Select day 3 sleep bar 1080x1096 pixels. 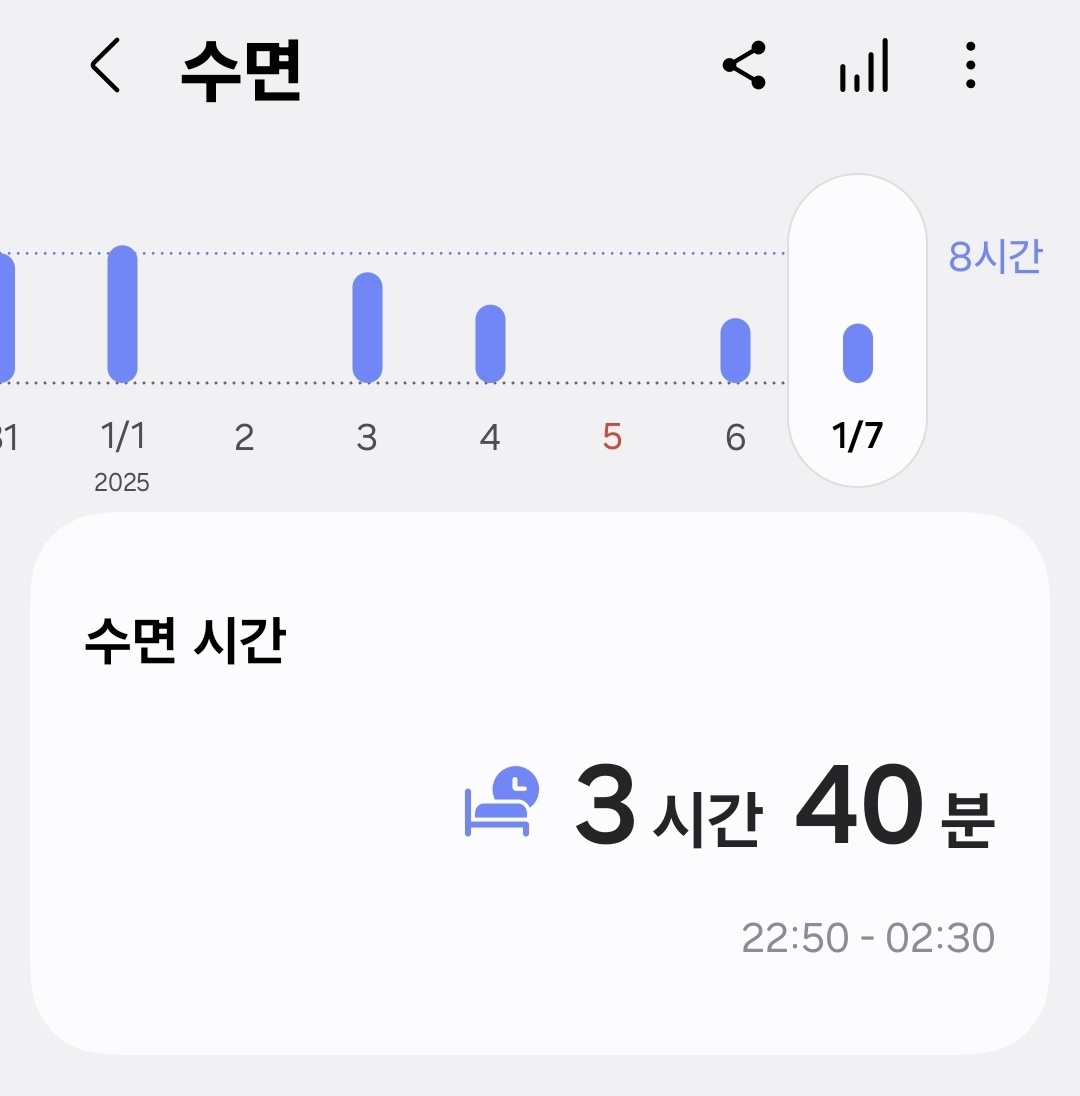point(367,328)
